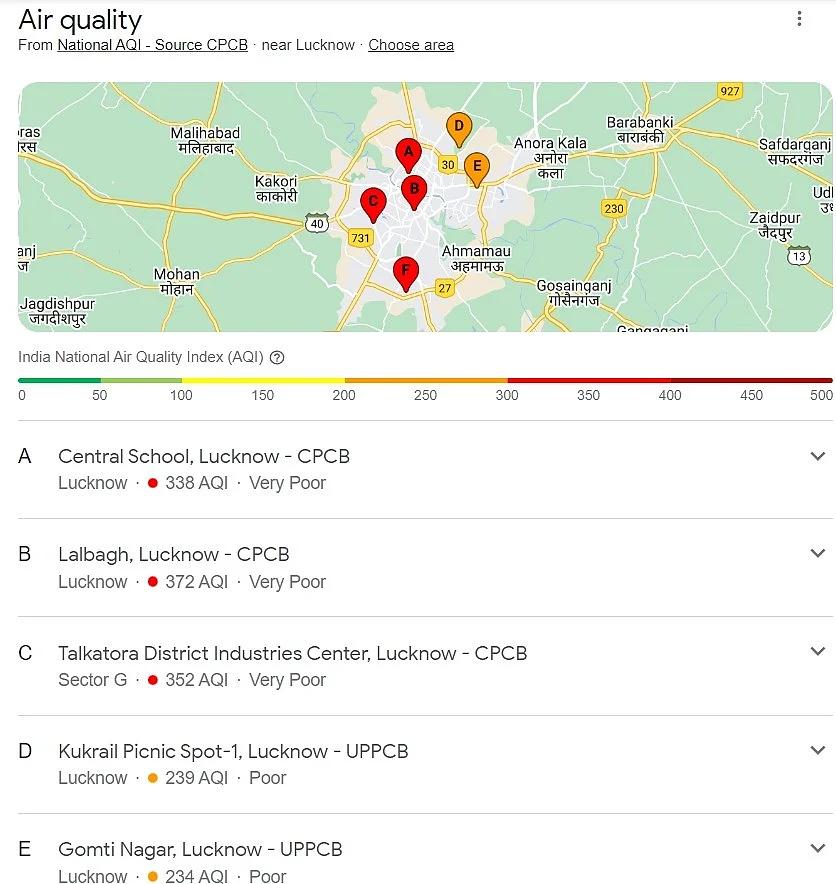
Task: Expand Kukrail Picnic Spot-1 station row
Action: click(x=817, y=750)
